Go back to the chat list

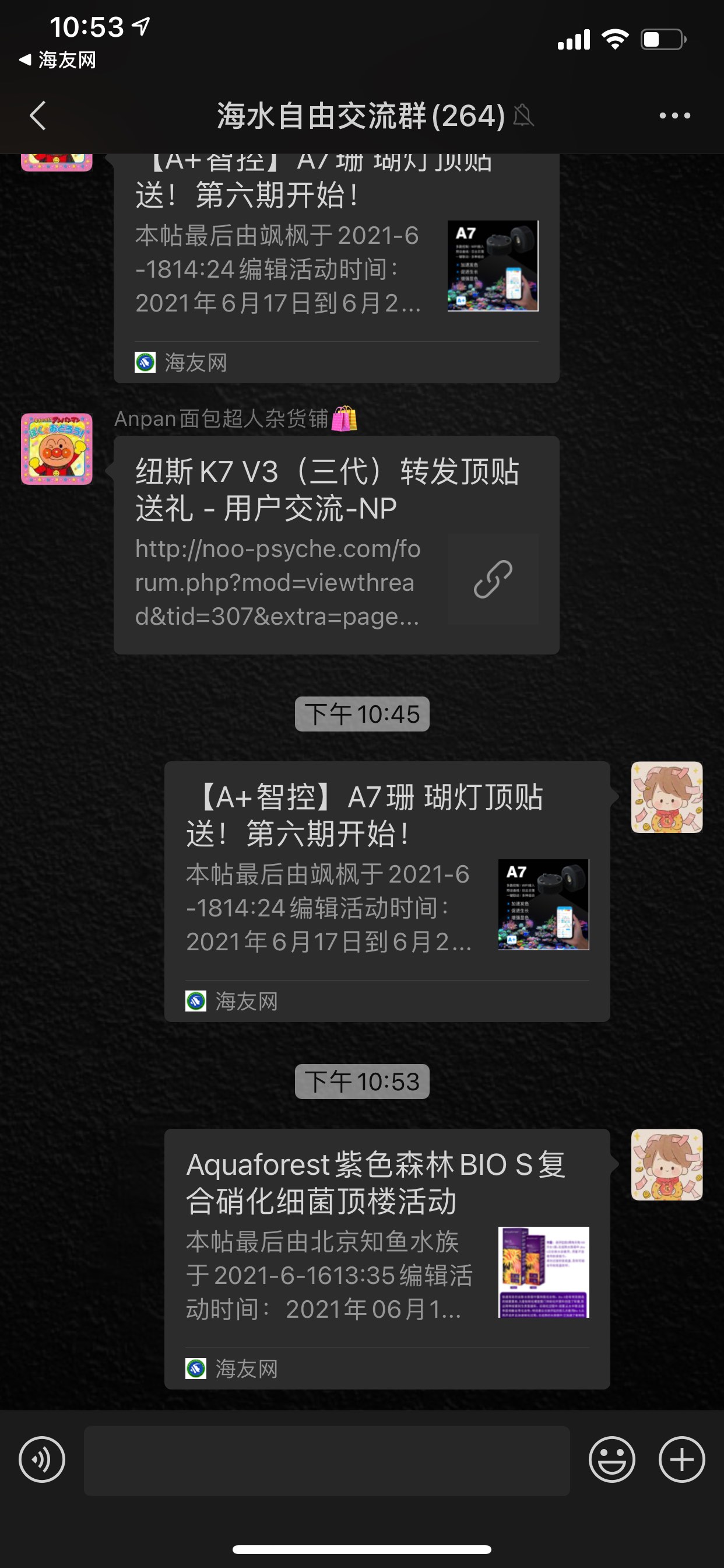(38, 115)
